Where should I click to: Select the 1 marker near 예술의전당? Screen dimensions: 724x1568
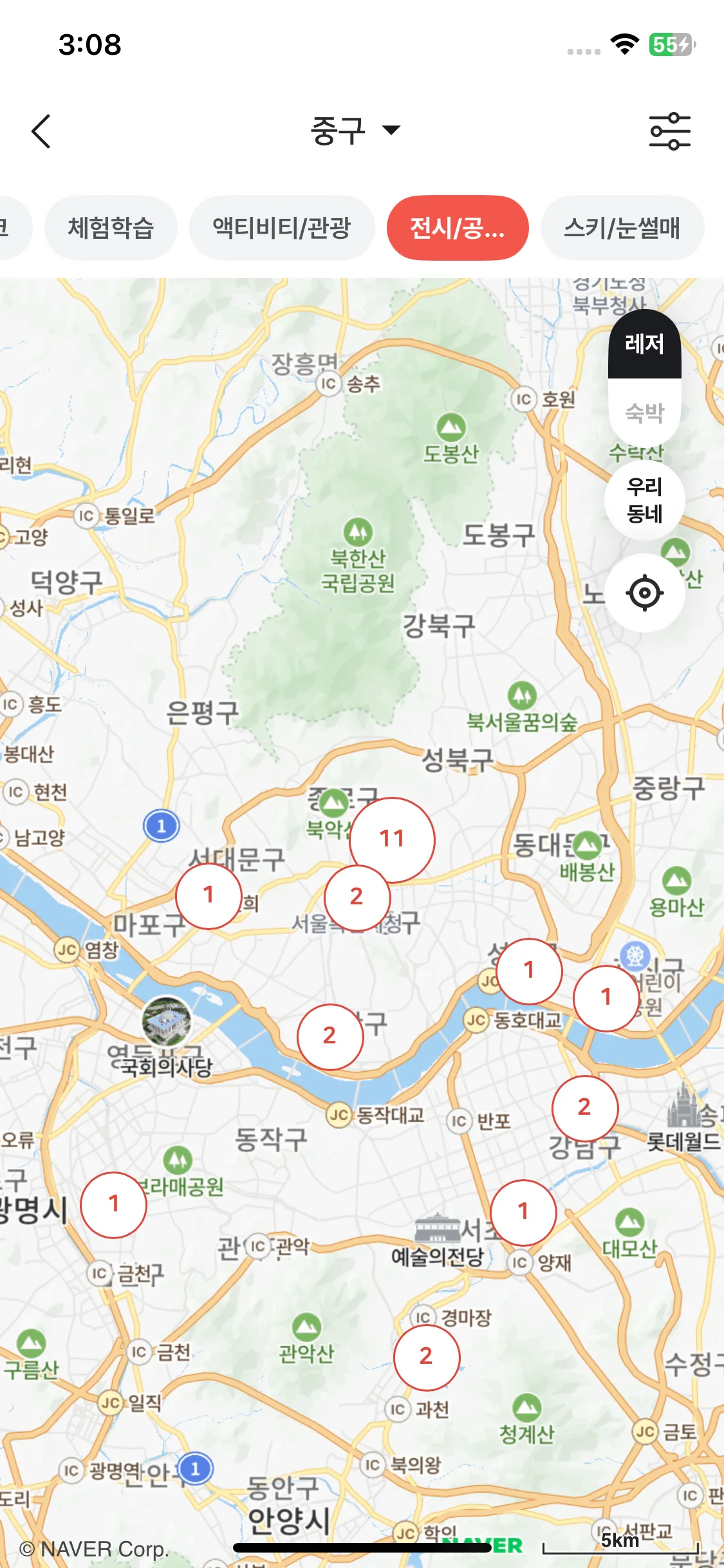coord(523,1211)
